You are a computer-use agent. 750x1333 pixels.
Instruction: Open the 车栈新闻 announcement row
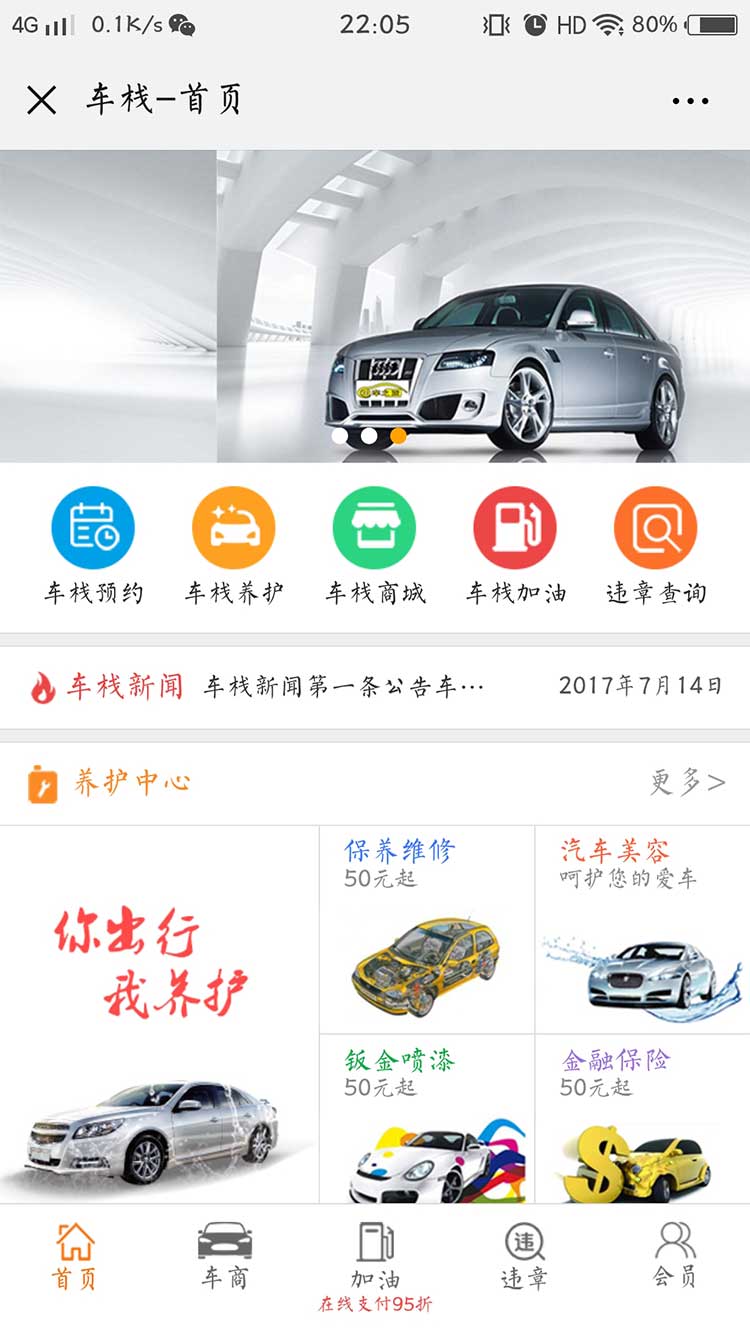[375, 687]
